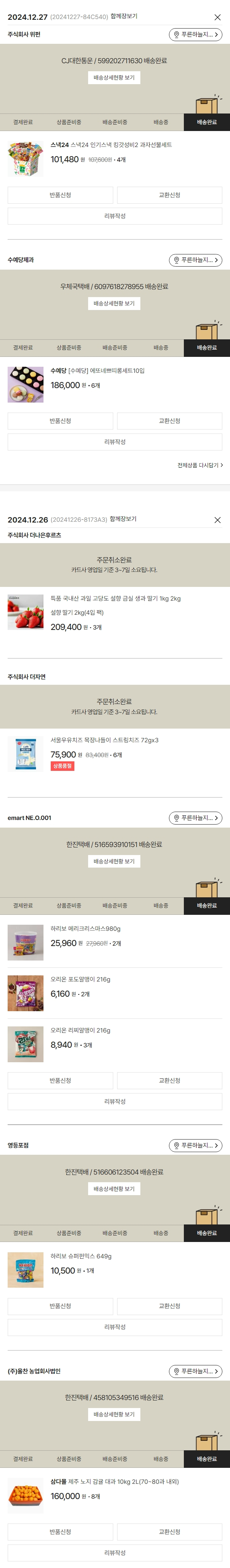Close the 2024.12.26 order with X icon
The image size is (230, 1568).
pyautogui.click(x=217, y=520)
